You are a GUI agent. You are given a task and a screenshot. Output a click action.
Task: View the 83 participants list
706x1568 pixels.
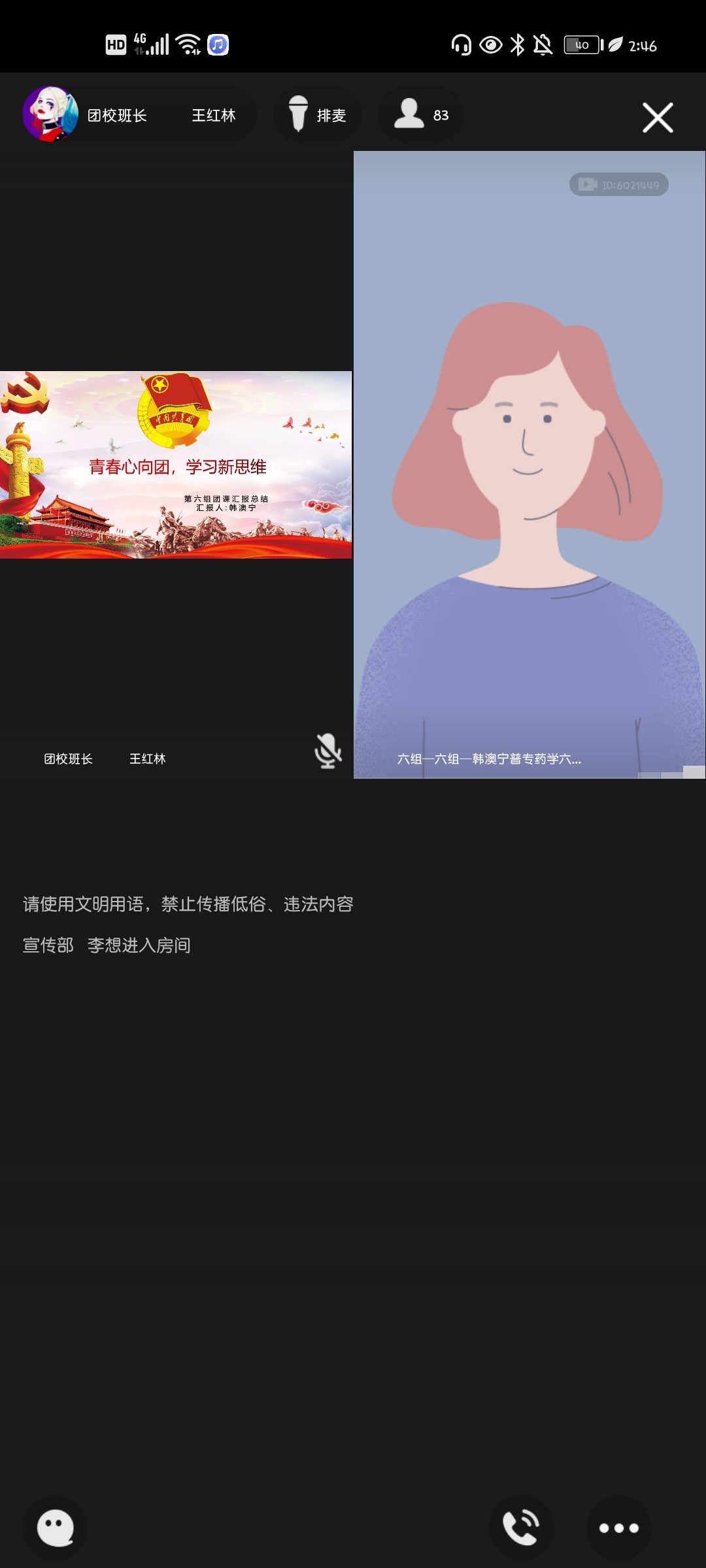tap(422, 115)
